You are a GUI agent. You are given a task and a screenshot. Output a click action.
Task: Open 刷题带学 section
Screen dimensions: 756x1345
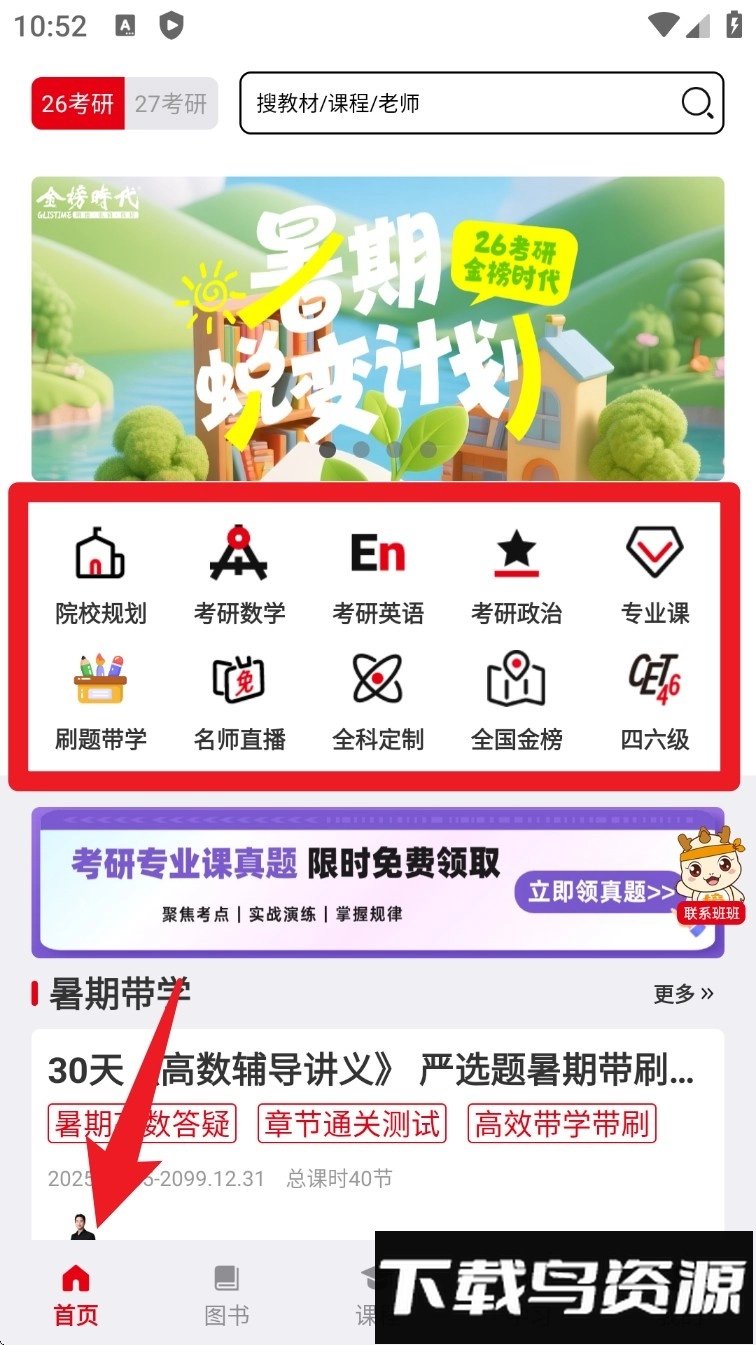[x=101, y=703]
